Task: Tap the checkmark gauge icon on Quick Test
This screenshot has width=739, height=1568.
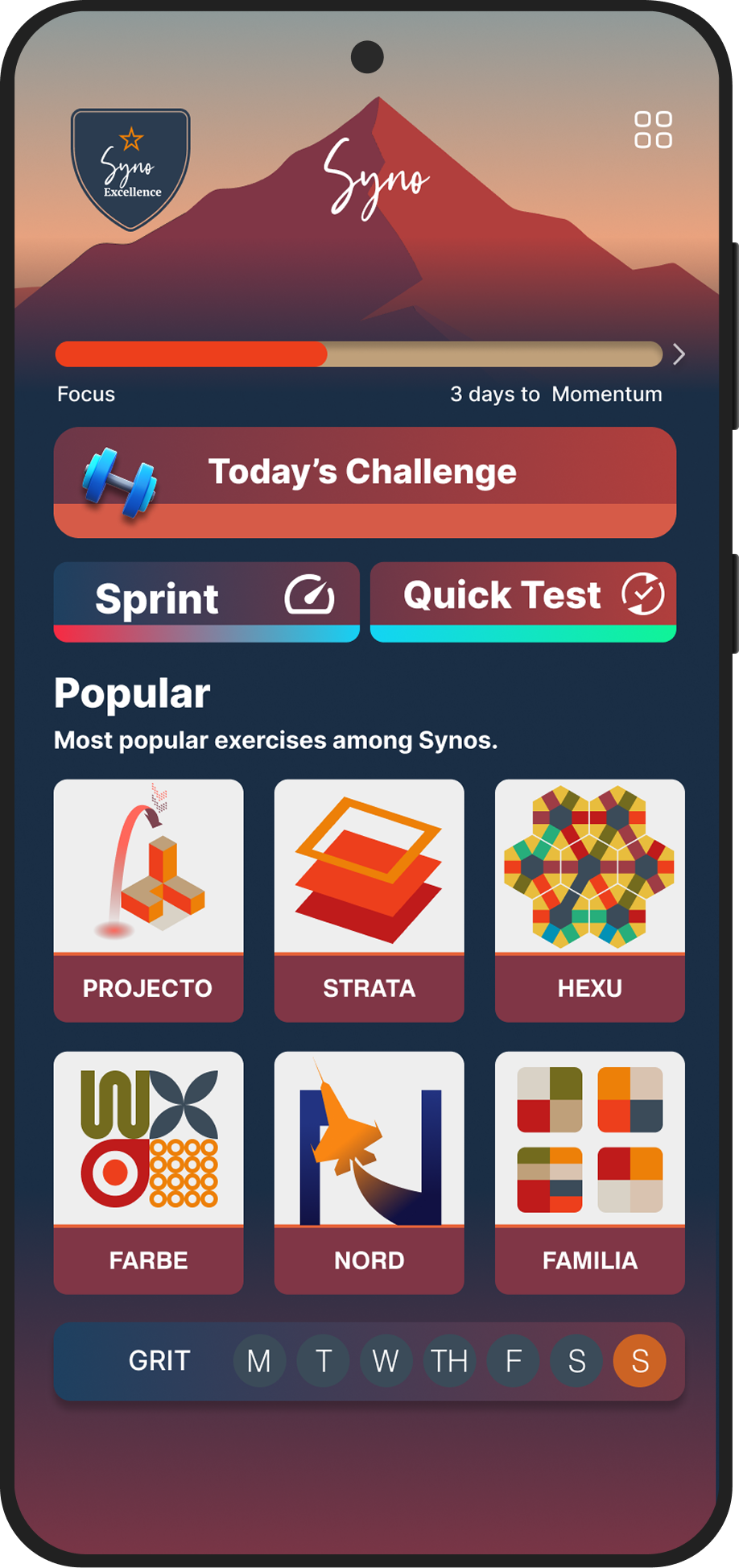Action: tap(643, 596)
